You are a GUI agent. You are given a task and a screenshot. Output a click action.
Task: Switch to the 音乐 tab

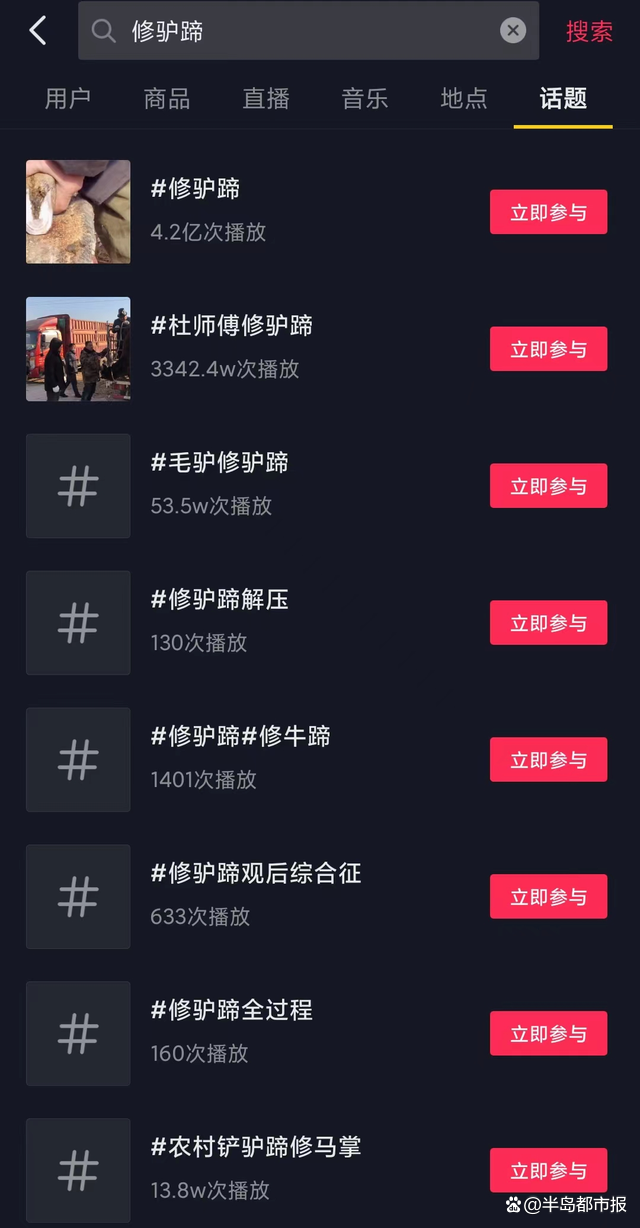[365, 98]
